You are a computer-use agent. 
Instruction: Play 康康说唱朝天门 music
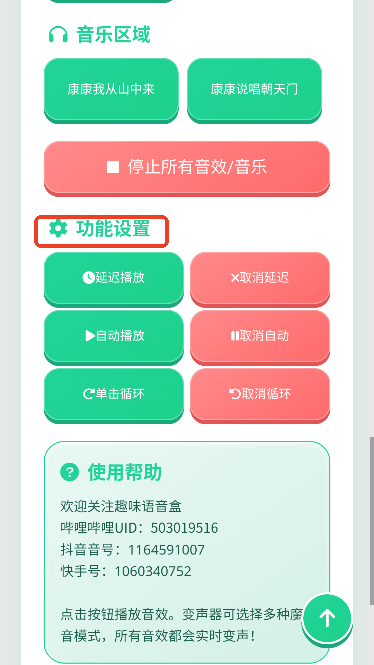pyautogui.click(x=254, y=89)
